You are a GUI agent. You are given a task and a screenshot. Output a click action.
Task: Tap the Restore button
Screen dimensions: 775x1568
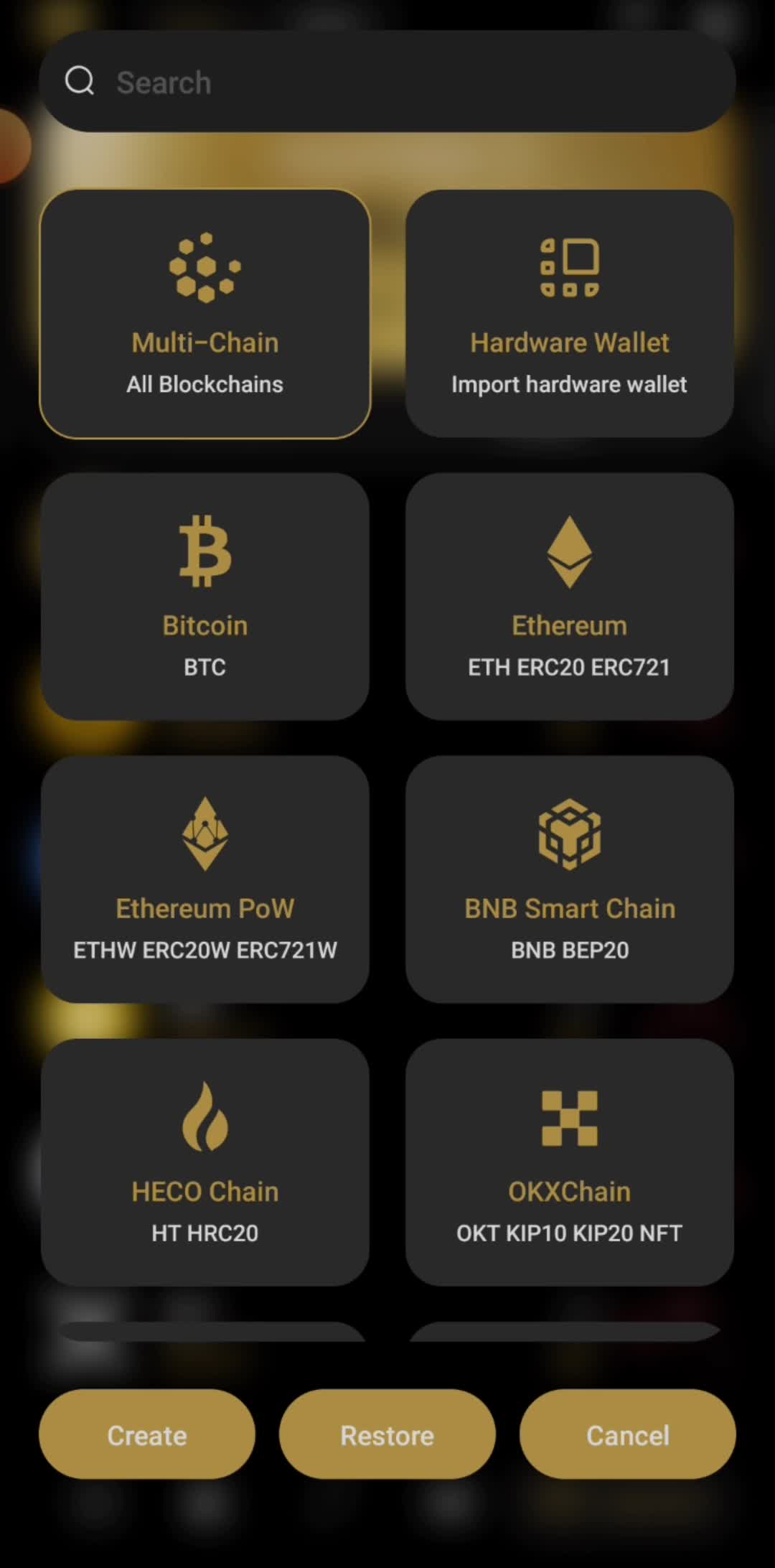(x=387, y=1435)
